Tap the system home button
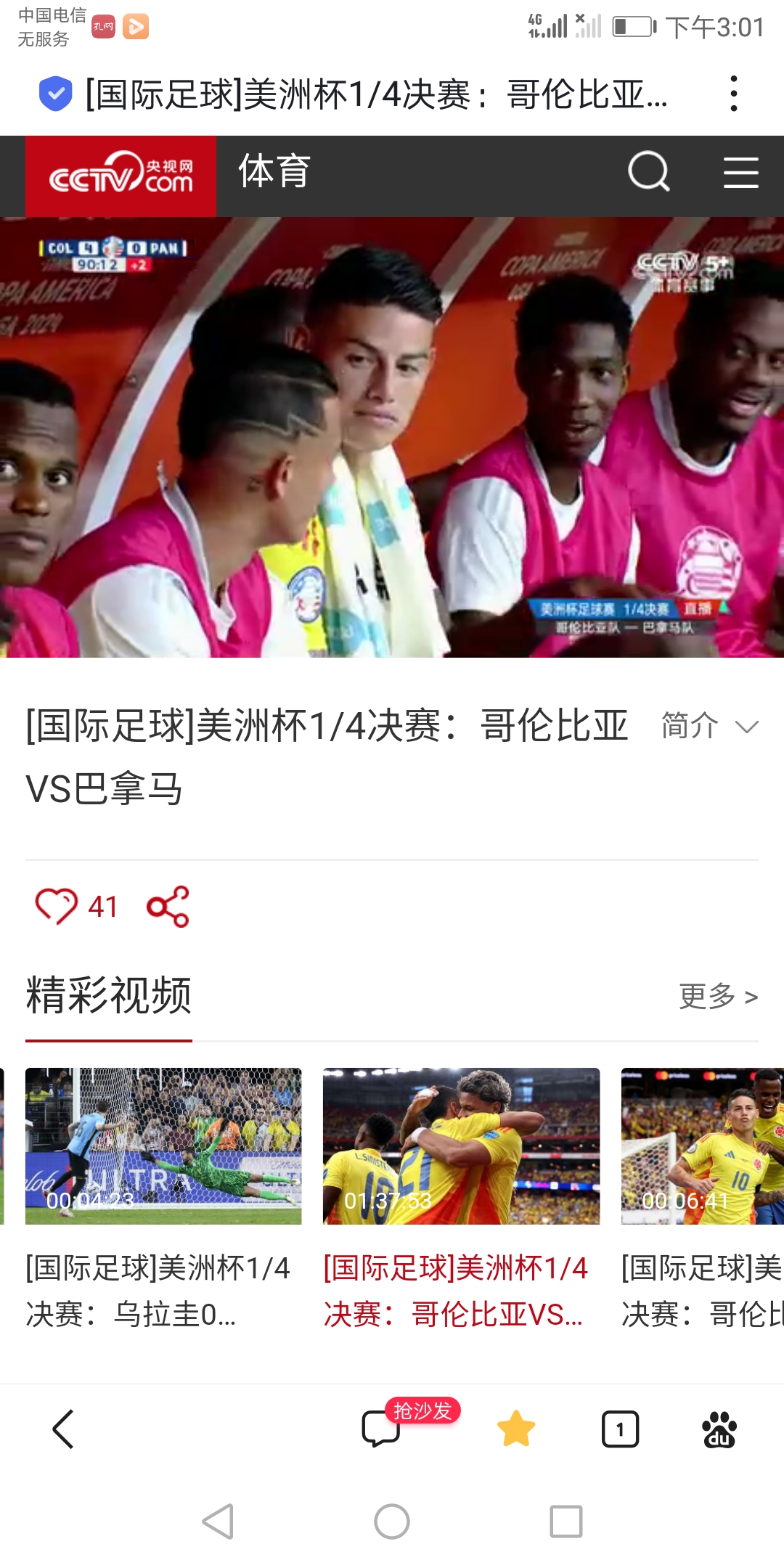Screen dimensions: 784x1568 pyautogui.click(x=392, y=1521)
